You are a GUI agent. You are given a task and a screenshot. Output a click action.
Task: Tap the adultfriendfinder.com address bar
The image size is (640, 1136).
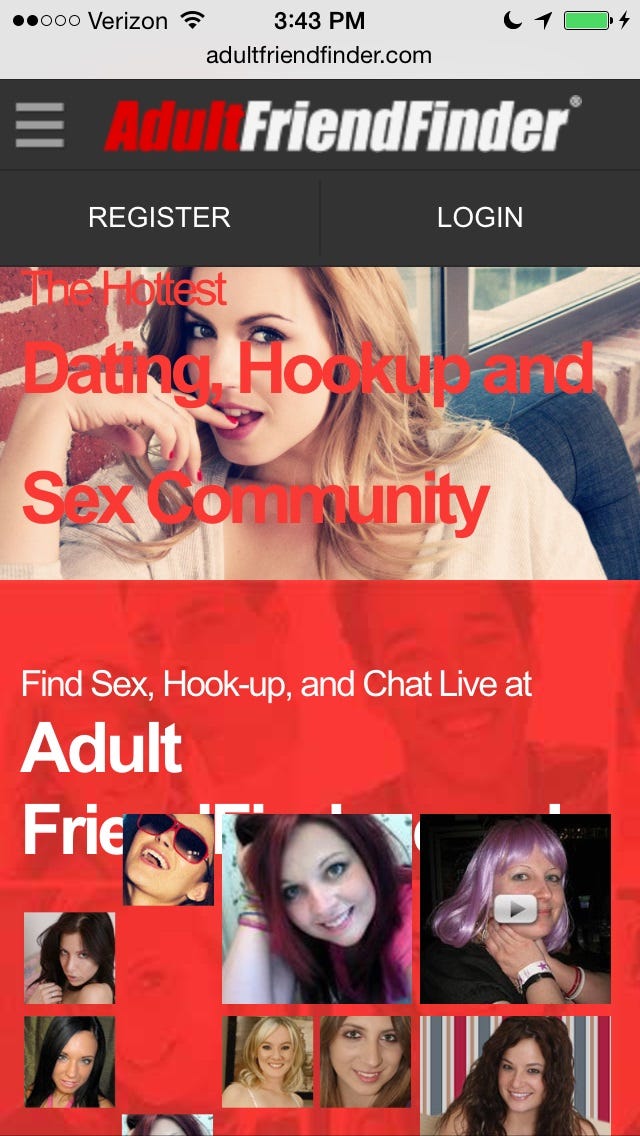click(319, 55)
